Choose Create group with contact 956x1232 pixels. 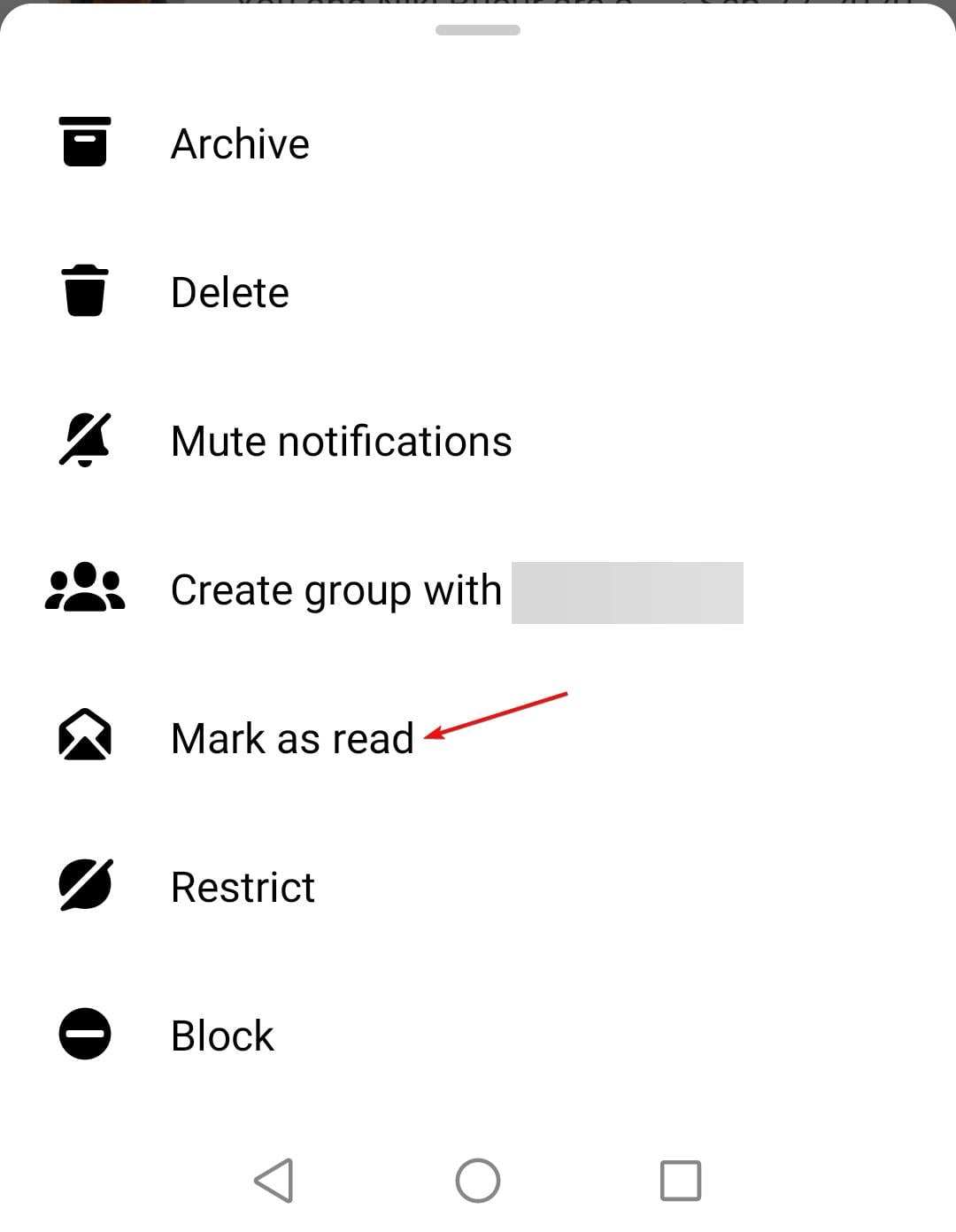tap(336, 590)
